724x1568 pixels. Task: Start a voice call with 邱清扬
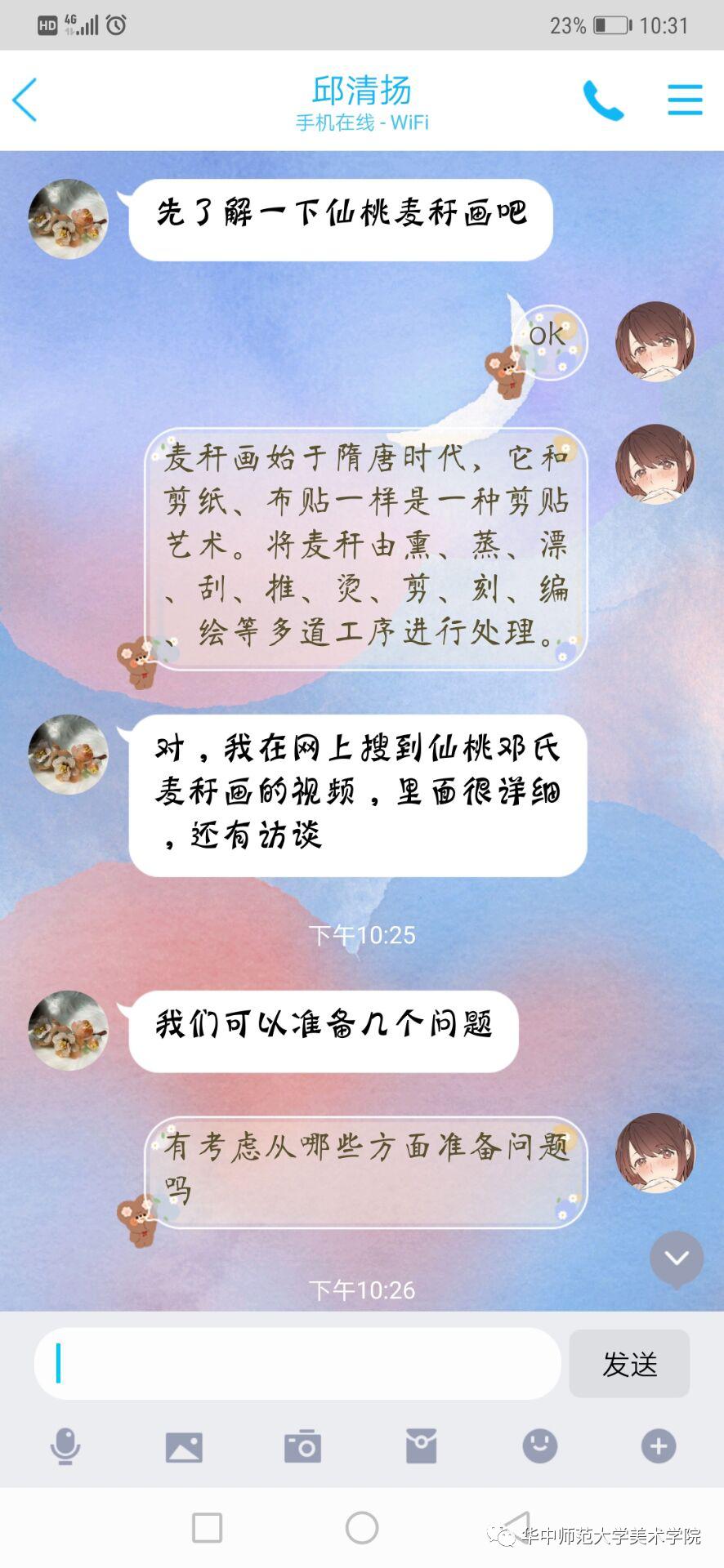(x=603, y=100)
